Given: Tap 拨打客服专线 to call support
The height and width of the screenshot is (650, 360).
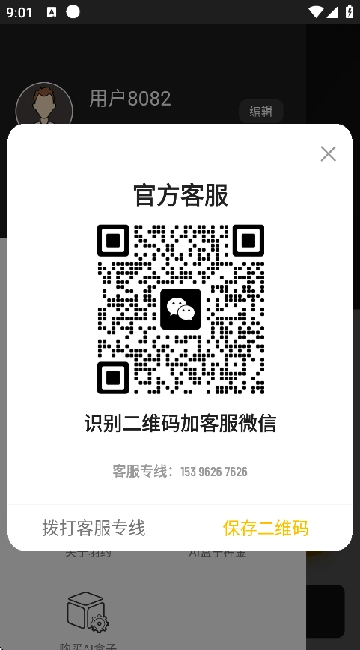Looking at the screenshot, I should 94,528.
